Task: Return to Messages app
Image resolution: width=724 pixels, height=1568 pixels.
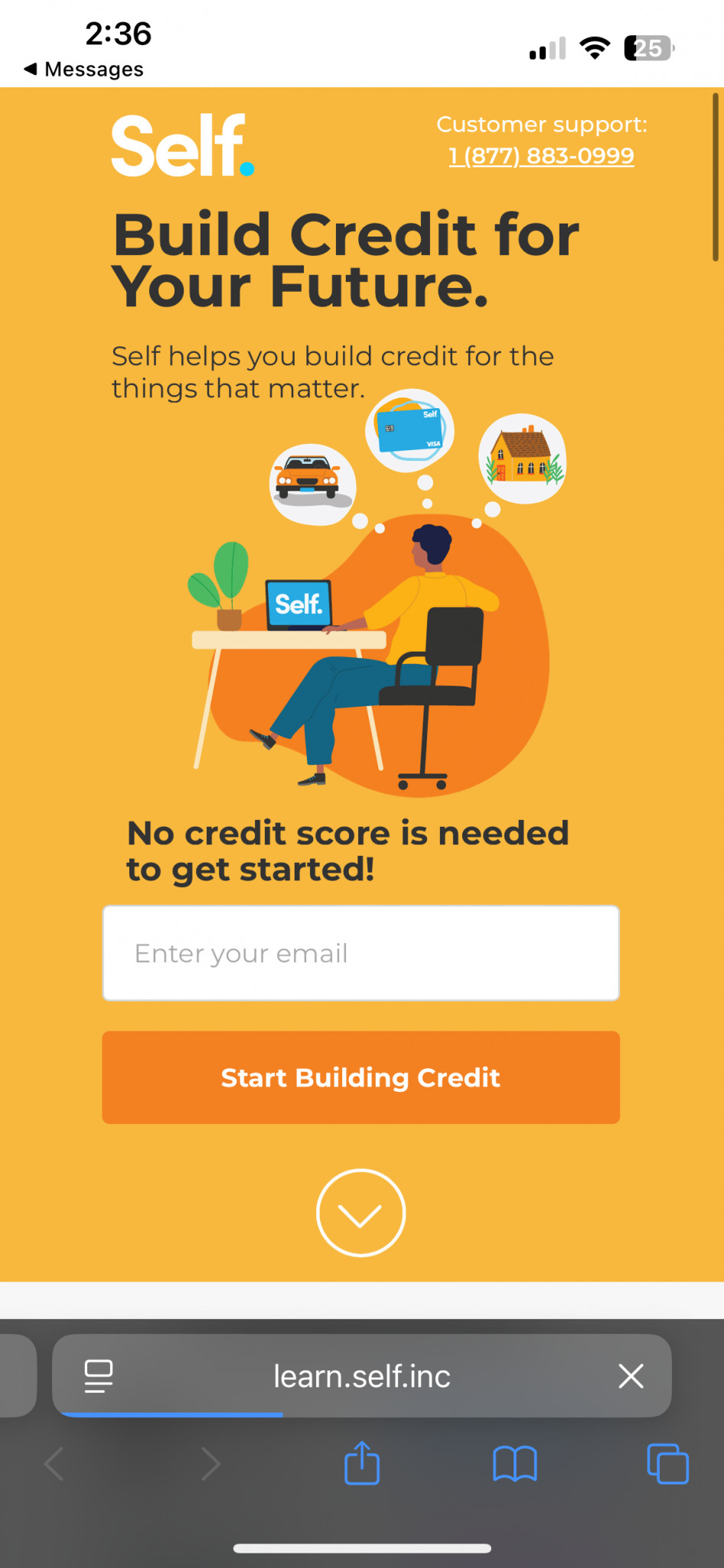Action: tap(84, 69)
